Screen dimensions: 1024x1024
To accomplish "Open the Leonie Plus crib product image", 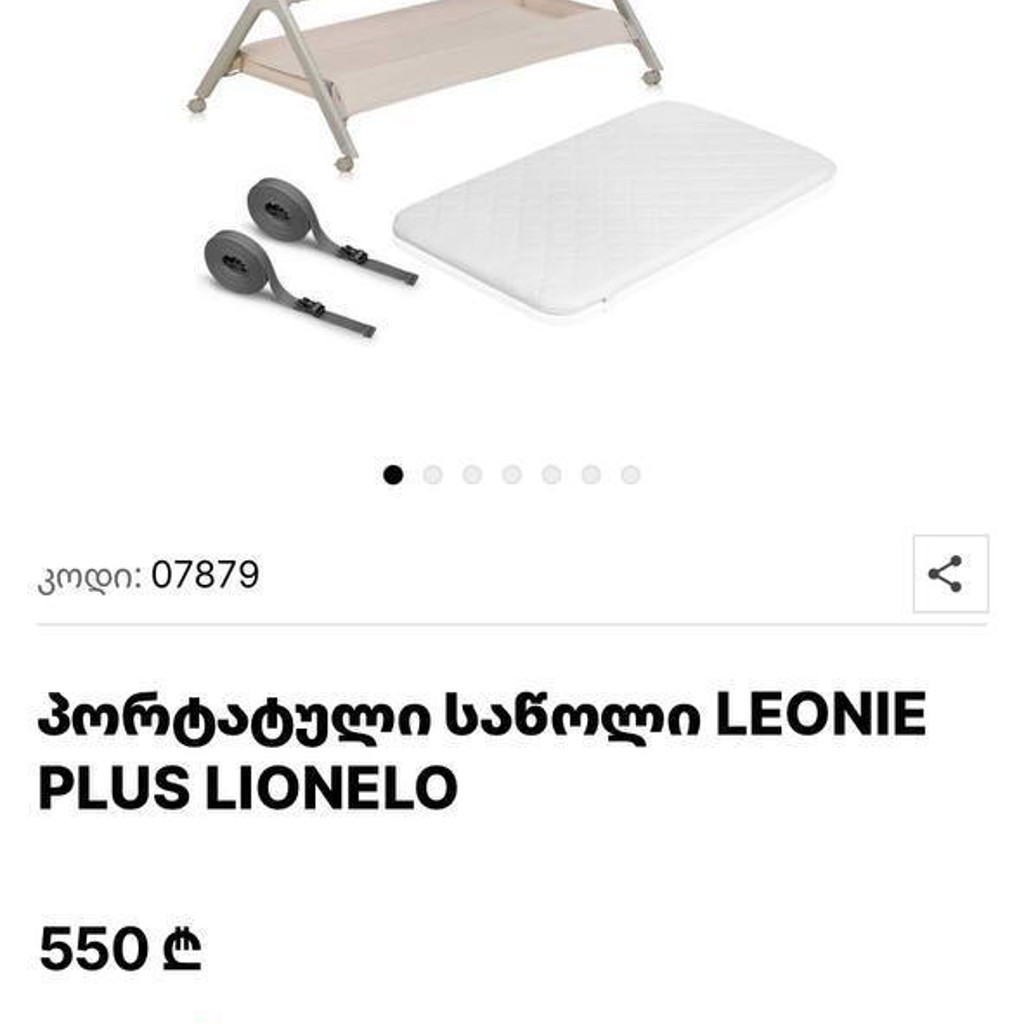I will (x=511, y=170).
